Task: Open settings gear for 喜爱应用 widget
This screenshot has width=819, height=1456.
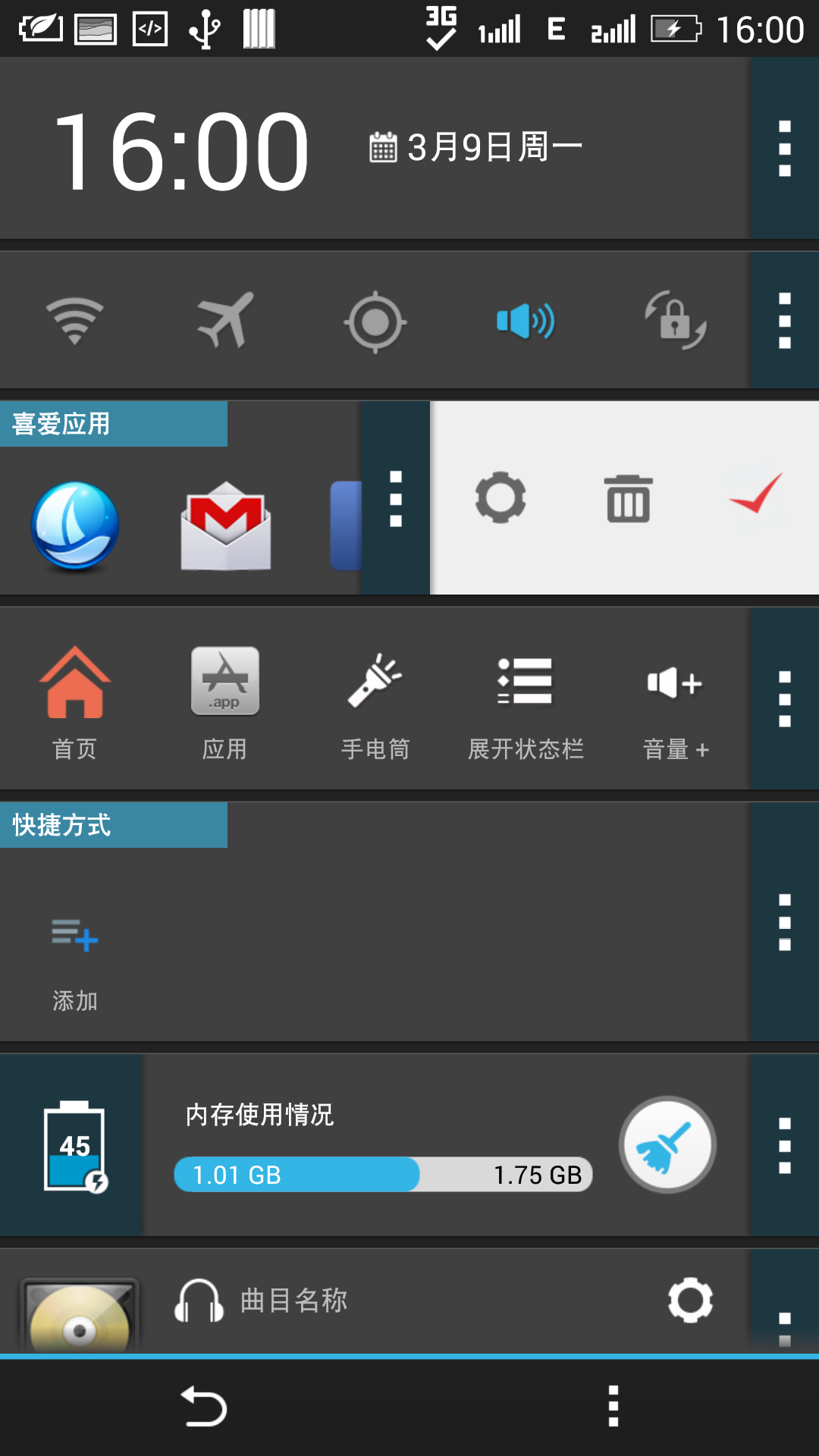Action: (x=500, y=498)
